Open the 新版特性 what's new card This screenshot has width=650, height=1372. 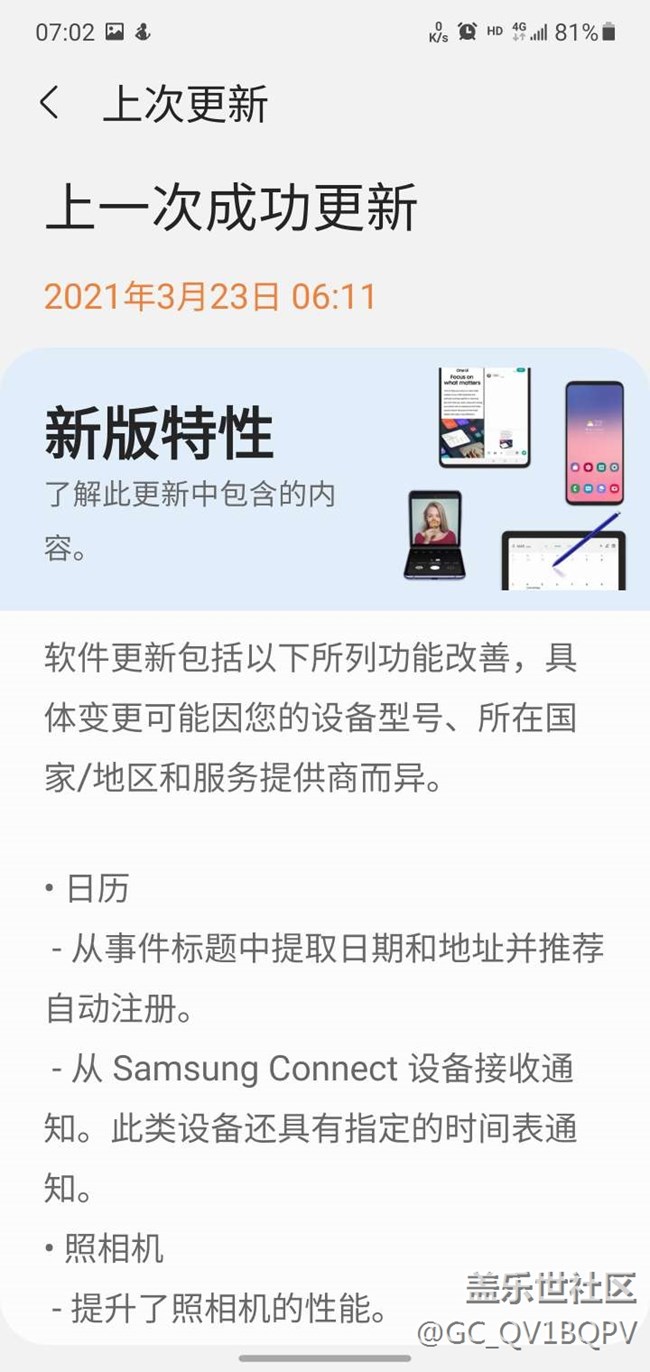point(324,480)
